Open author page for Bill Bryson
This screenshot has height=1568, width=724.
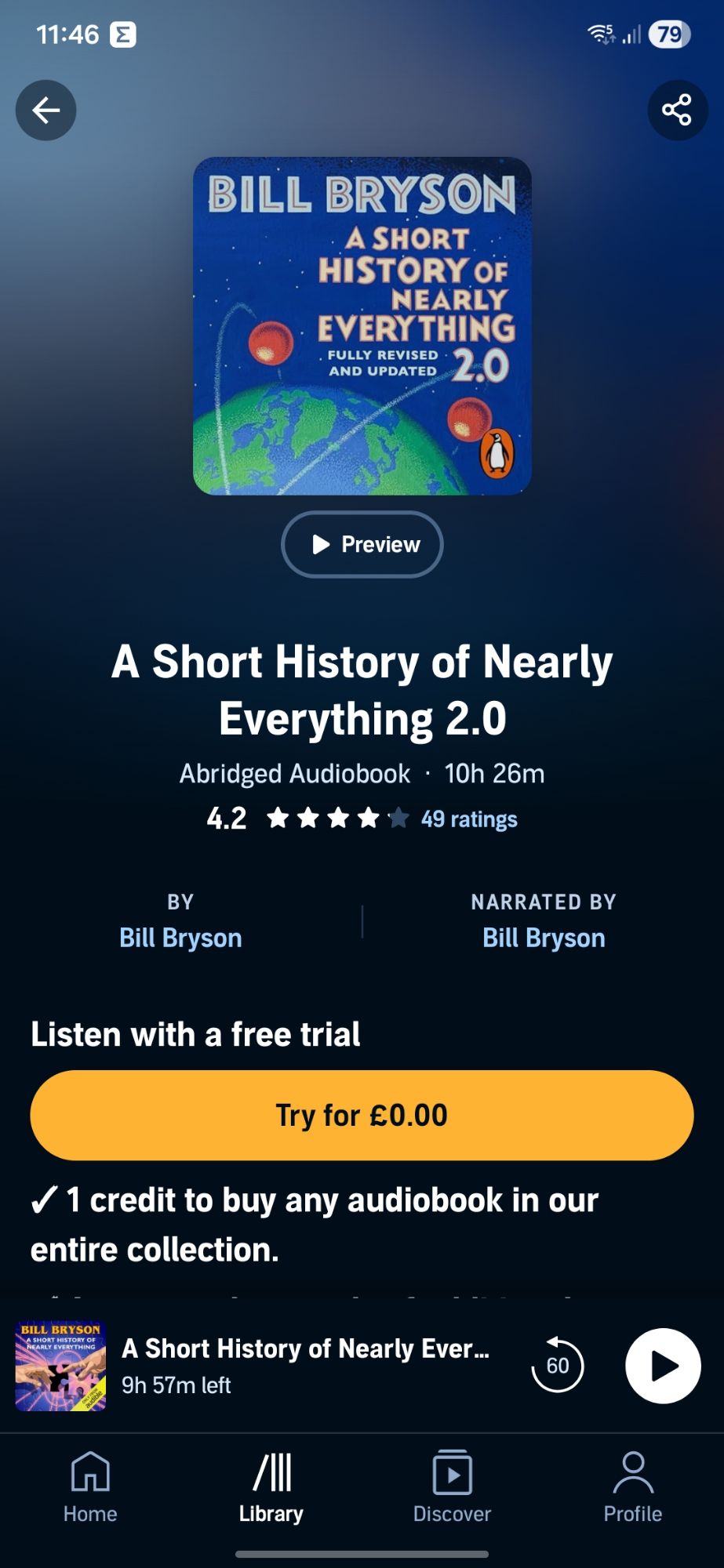(x=180, y=937)
